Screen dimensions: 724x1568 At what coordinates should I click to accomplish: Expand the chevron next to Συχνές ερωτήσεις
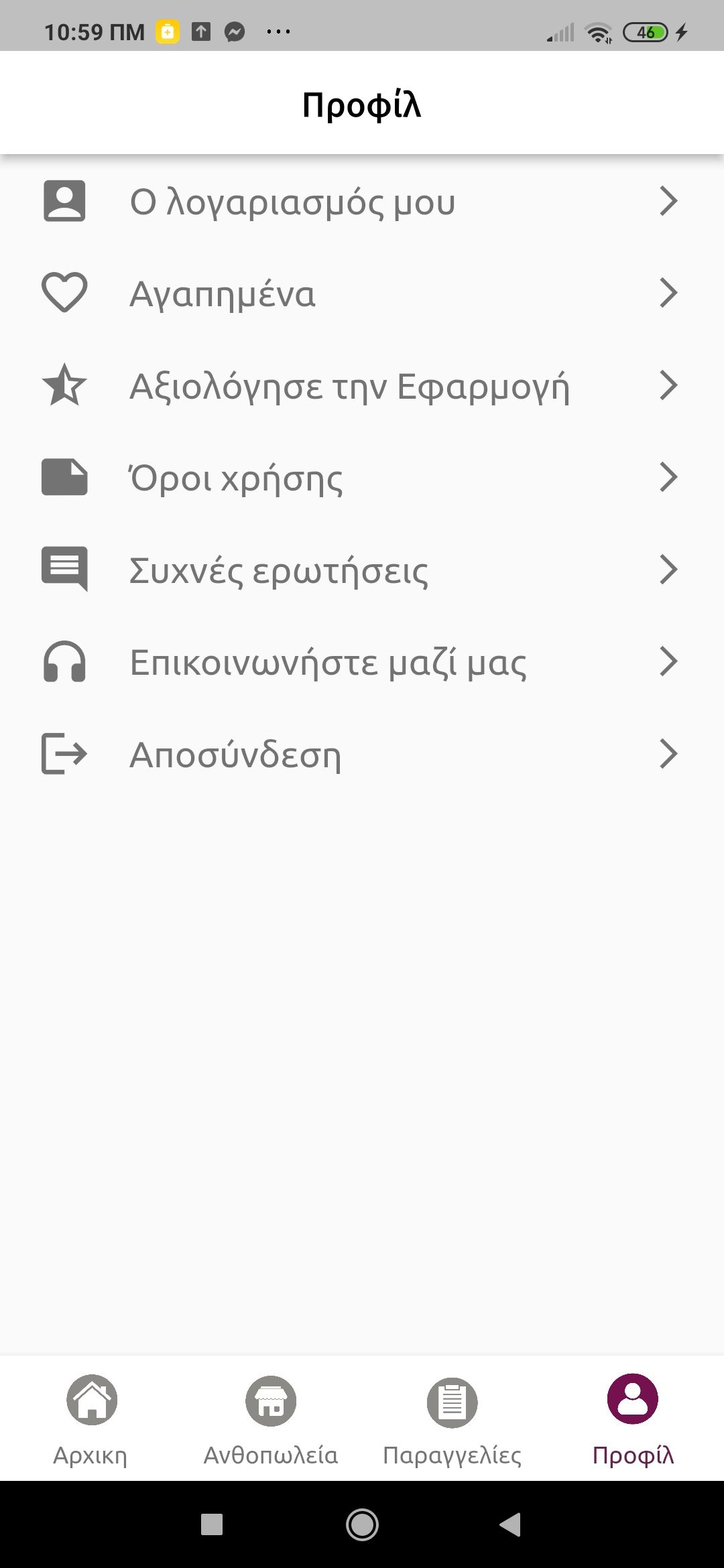tap(668, 570)
